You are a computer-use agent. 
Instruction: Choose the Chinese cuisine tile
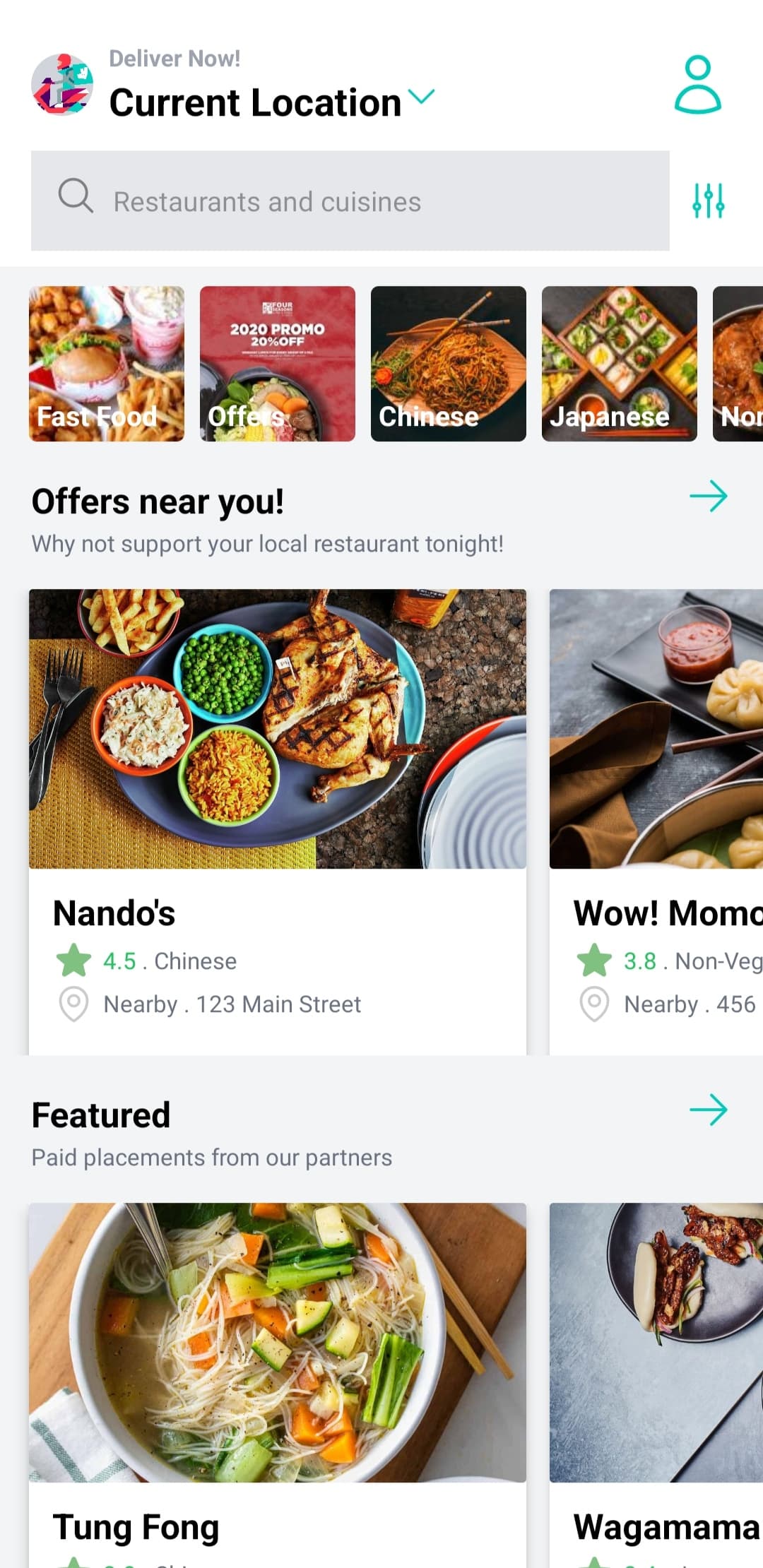449,364
